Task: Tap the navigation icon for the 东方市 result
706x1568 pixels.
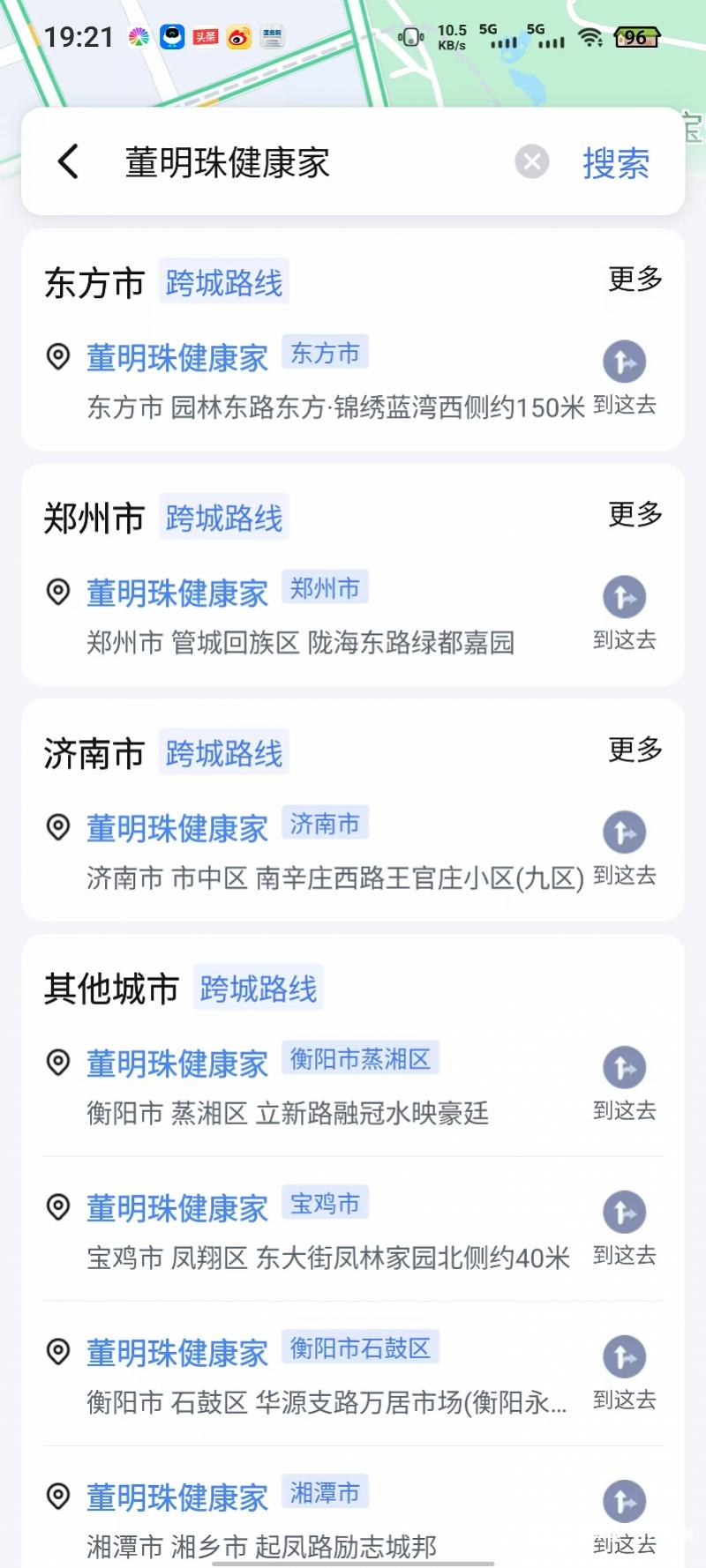Action: pyautogui.click(x=624, y=361)
